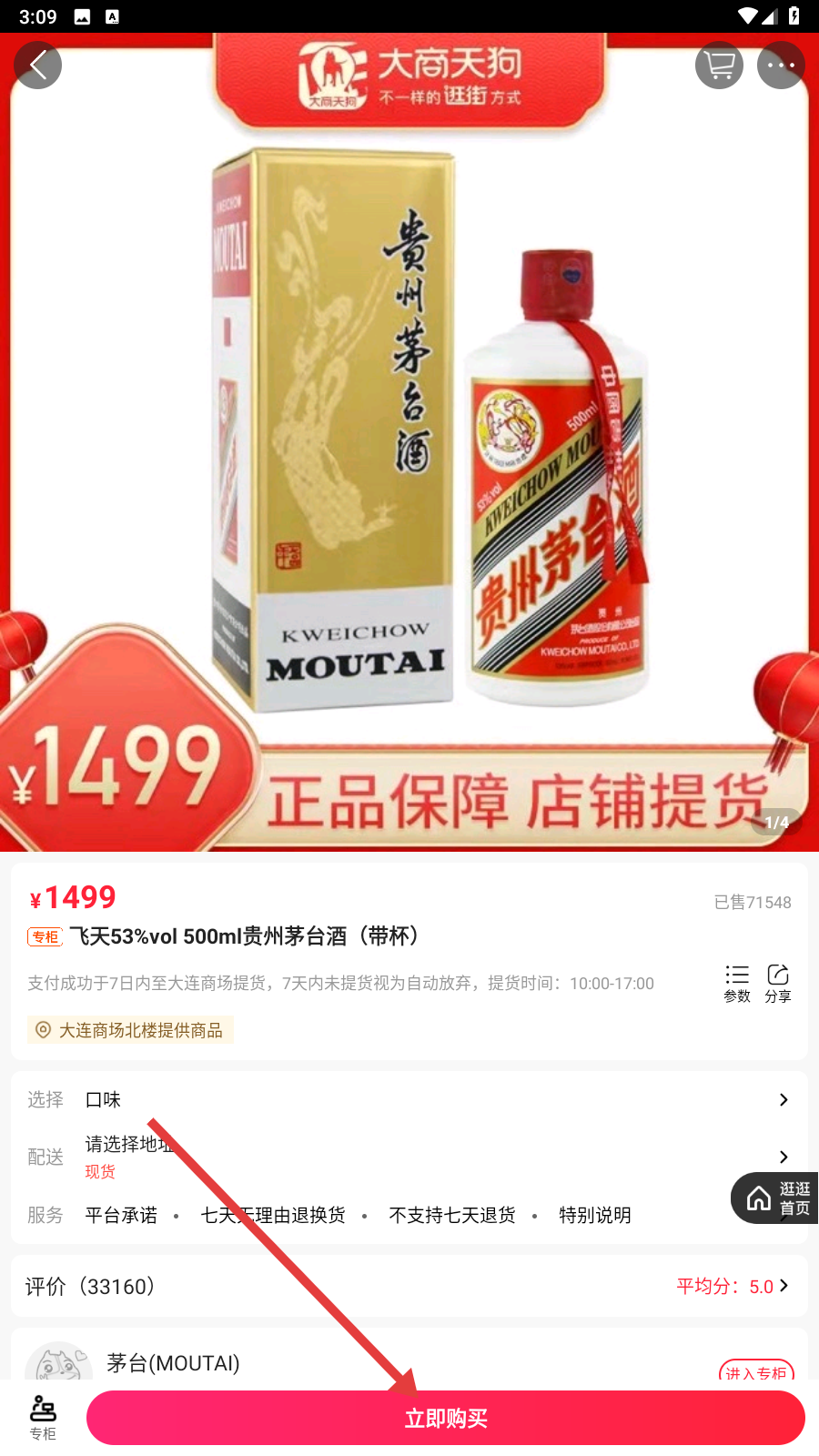
Task: Open the 大连商场北楼 store location tag
Action: [131, 1030]
